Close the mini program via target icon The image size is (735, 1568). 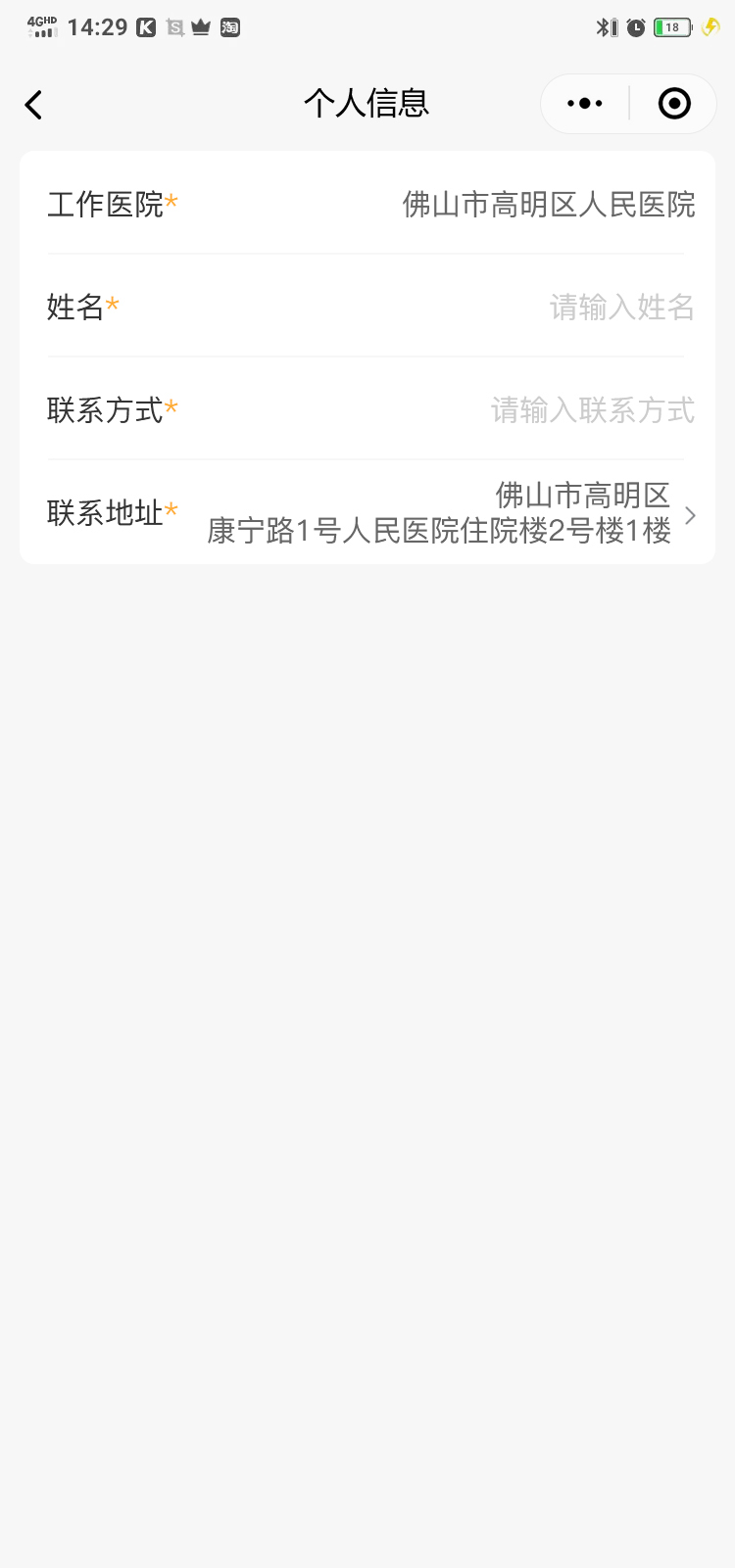click(674, 104)
